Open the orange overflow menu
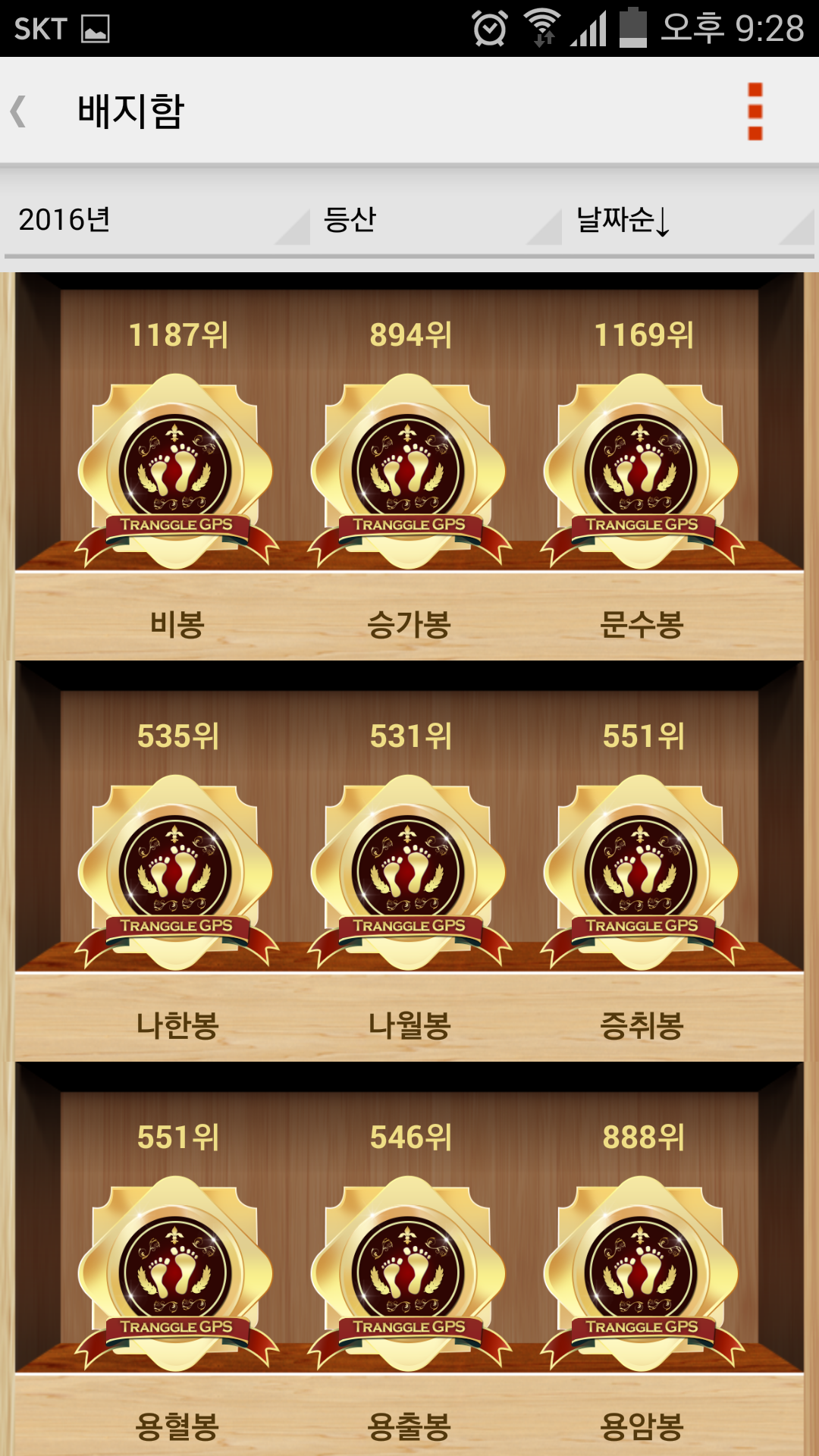 (x=755, y=111)
